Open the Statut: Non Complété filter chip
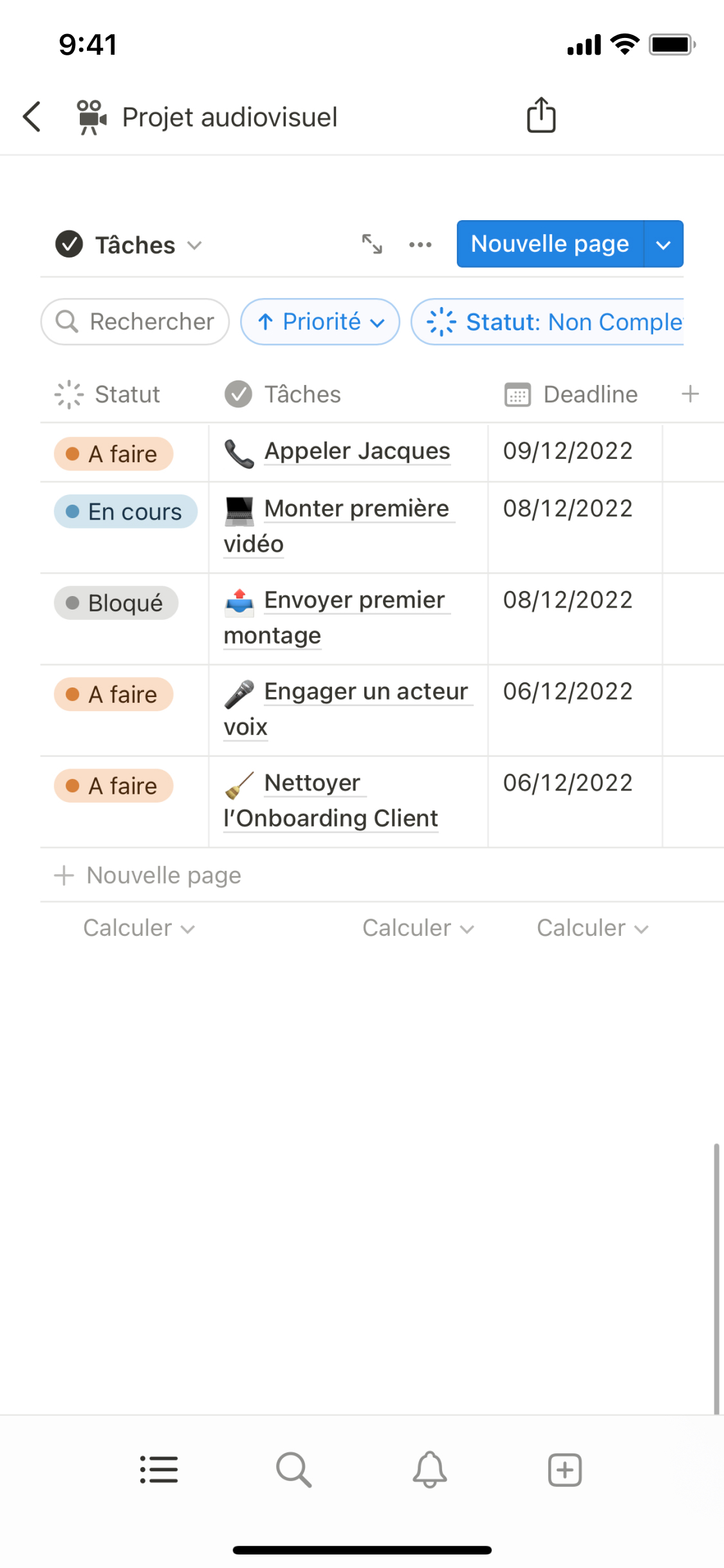724x1568 pixels. (x=553, y=321)
